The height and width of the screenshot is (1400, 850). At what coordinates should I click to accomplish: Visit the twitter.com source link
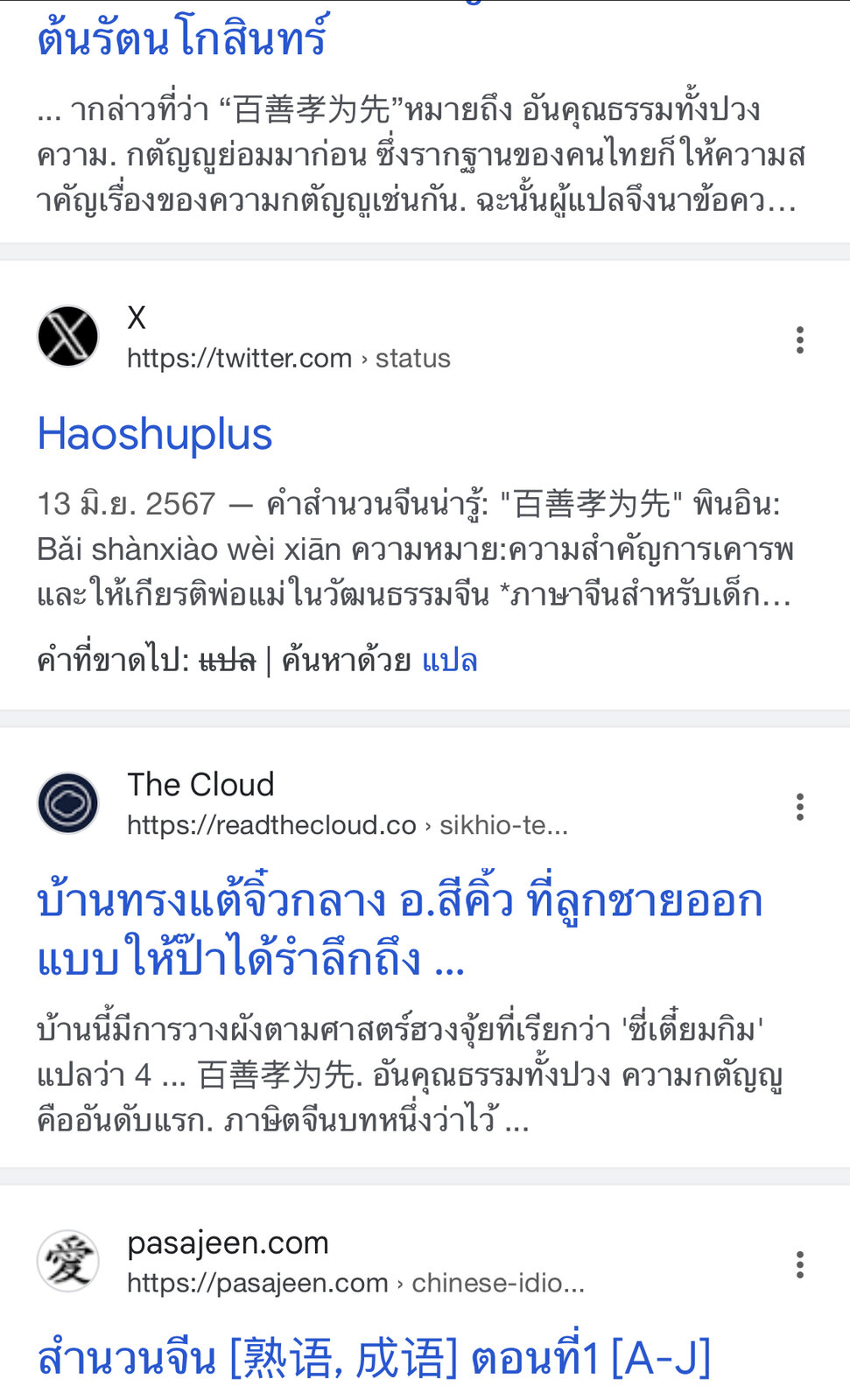point(288,358)
